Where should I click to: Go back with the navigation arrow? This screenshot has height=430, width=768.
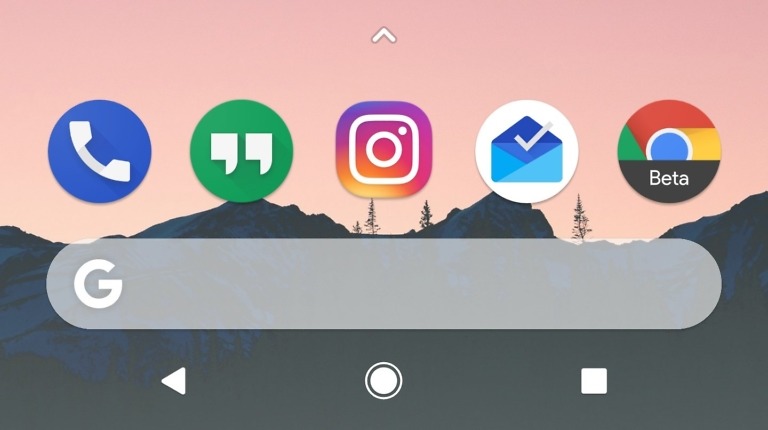point(174,381)
